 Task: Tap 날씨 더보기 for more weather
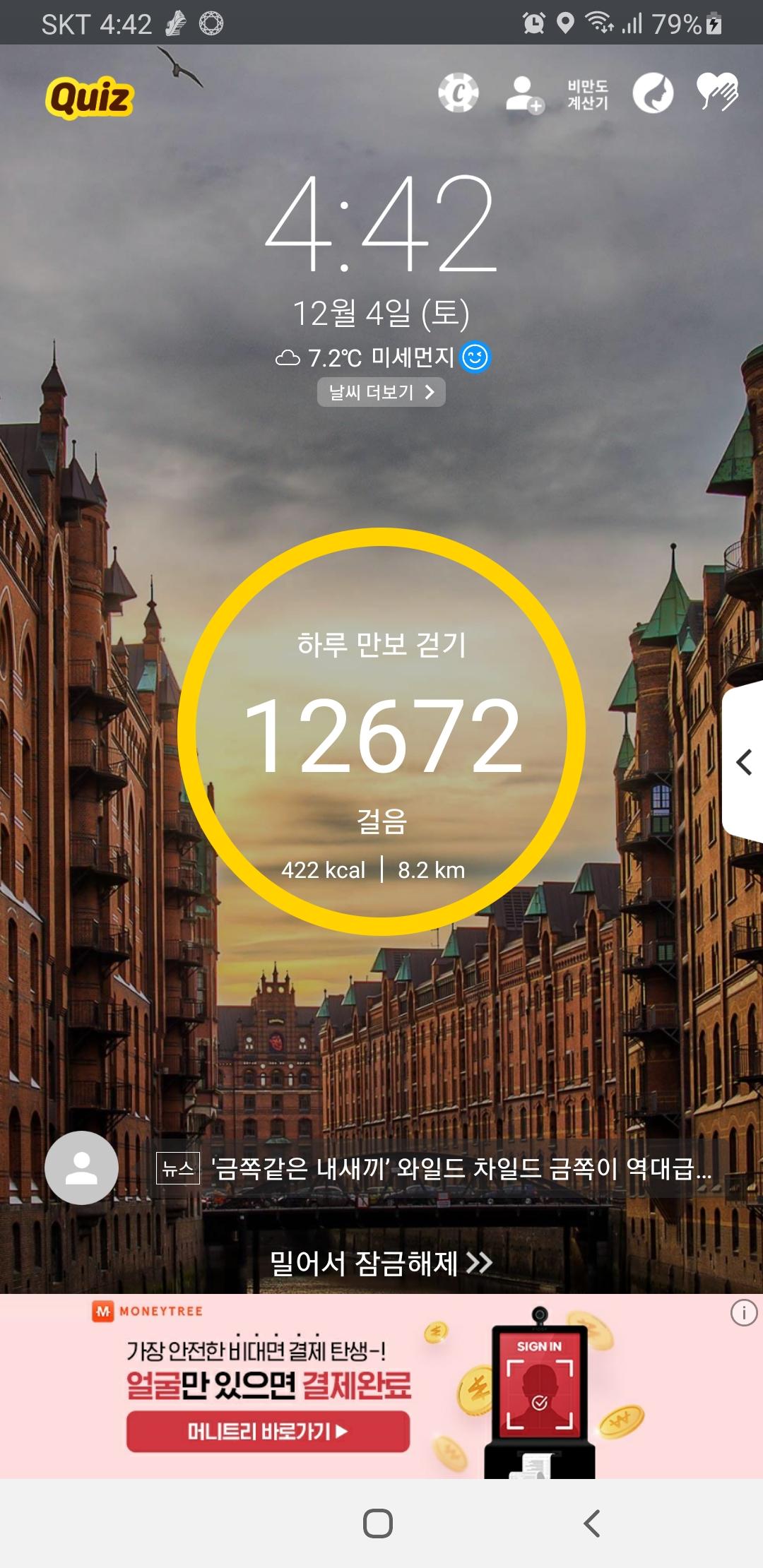381,392
